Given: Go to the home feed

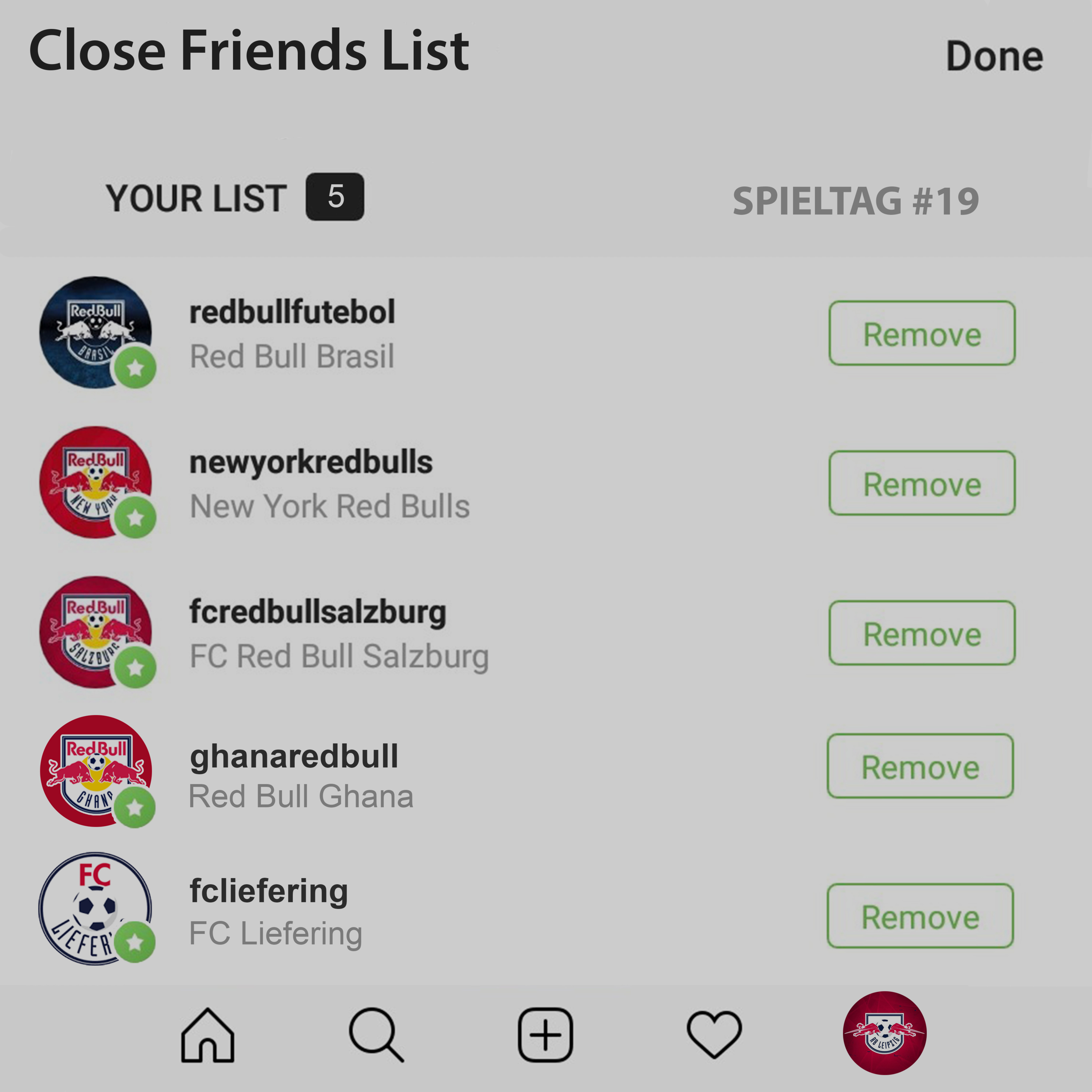Looking at the screenshot, I should [x=207, y=1035].
